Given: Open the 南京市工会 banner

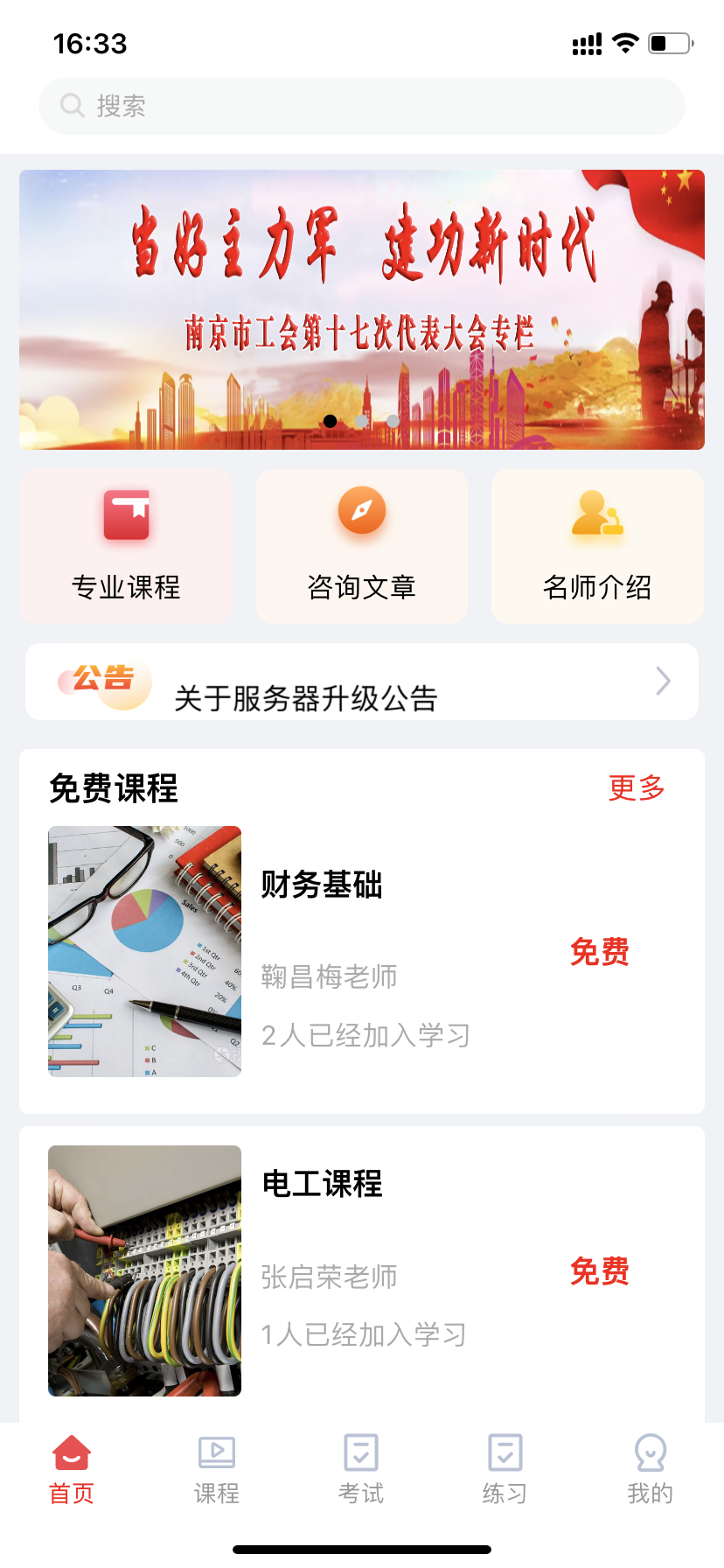Looking at the screenshot, I should point(362,309).
